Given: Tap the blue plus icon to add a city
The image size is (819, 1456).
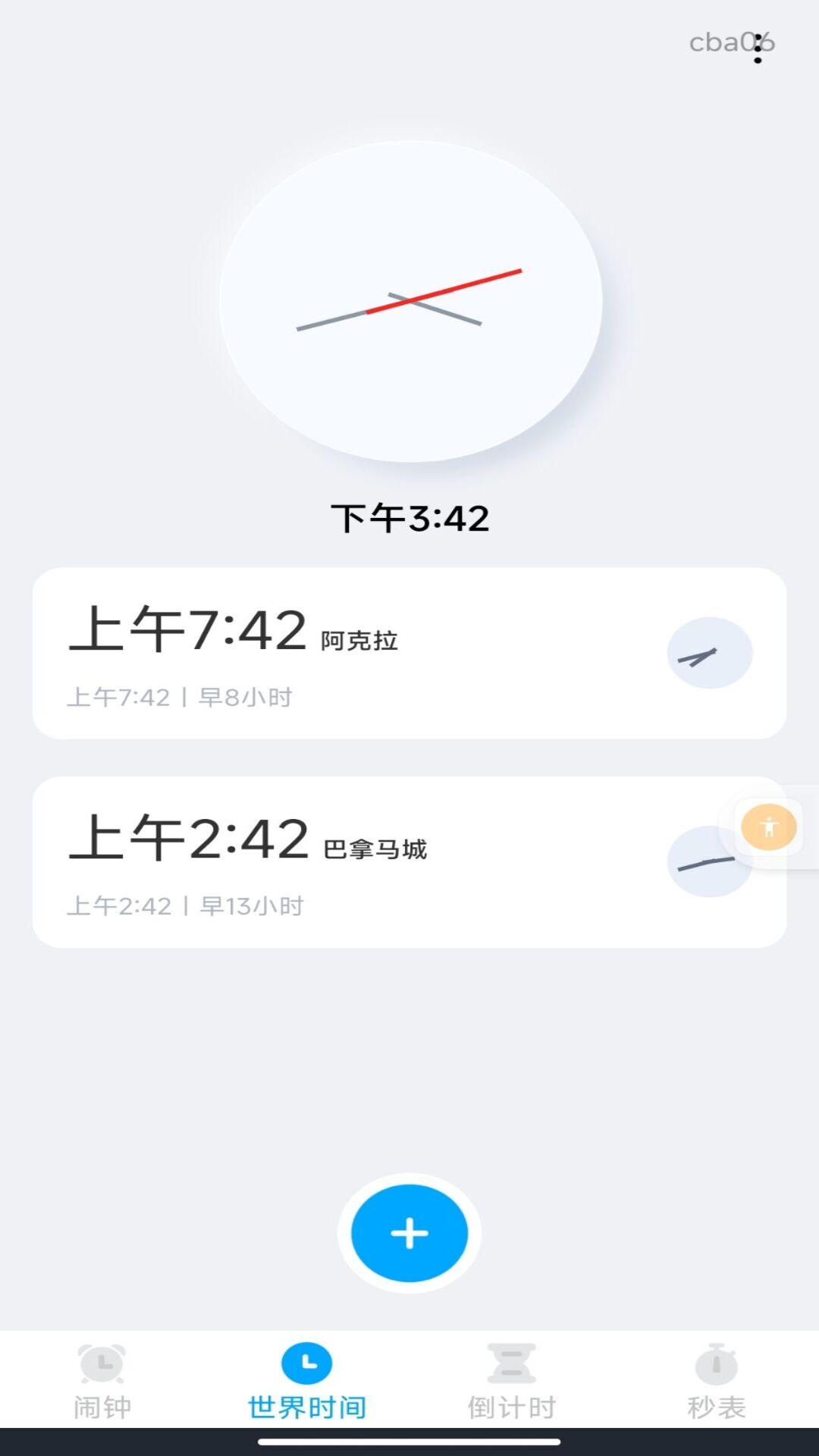Looking at the screenshot, I should tap(409, 1232).
